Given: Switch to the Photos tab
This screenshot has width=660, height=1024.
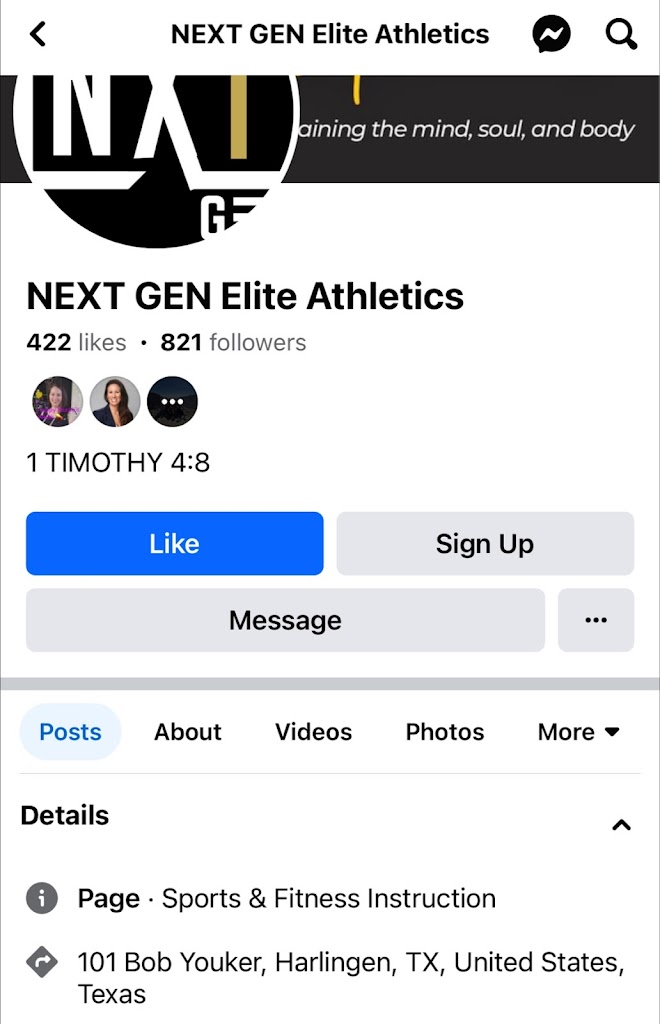Looking at the screenshot, I should coord(444,732).
